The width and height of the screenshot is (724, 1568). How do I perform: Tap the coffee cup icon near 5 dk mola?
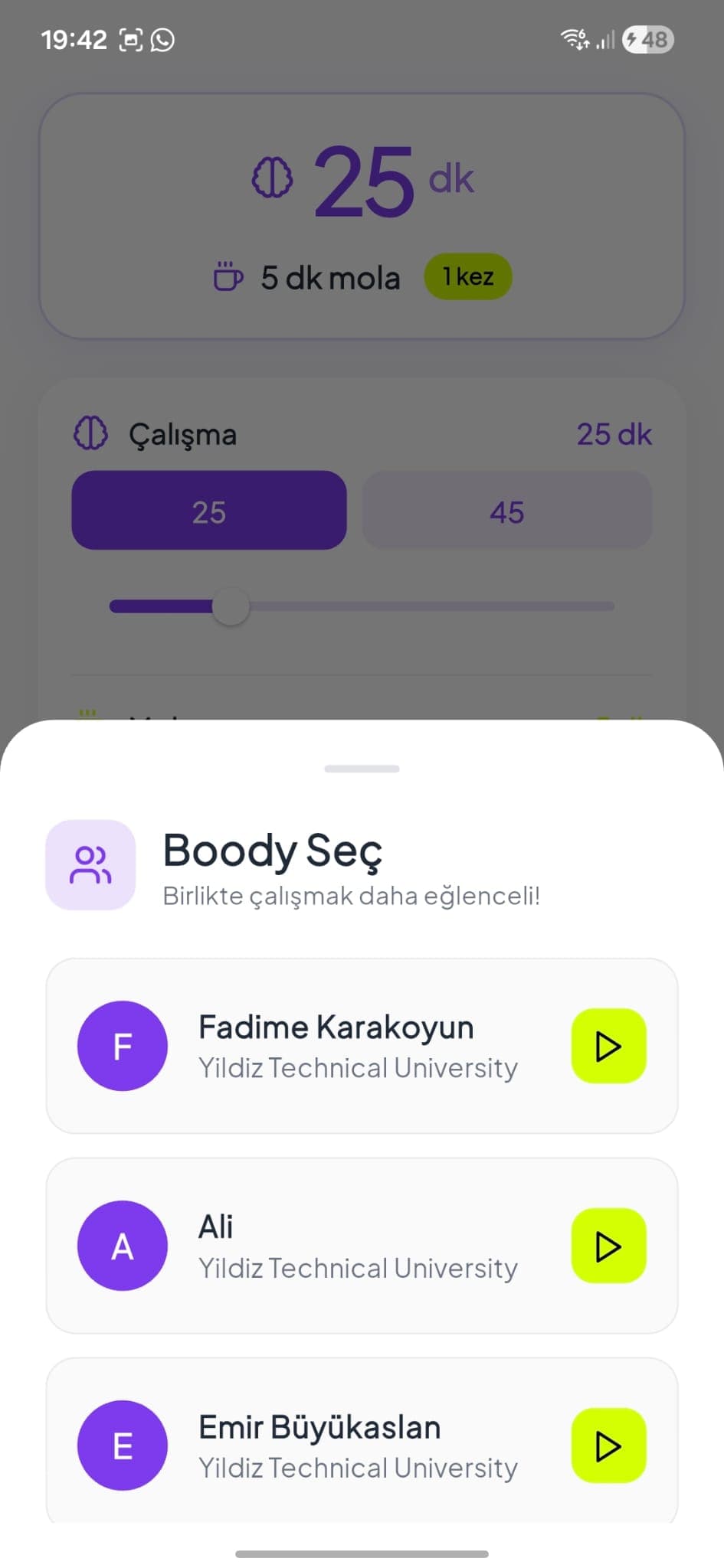(228, 278)
